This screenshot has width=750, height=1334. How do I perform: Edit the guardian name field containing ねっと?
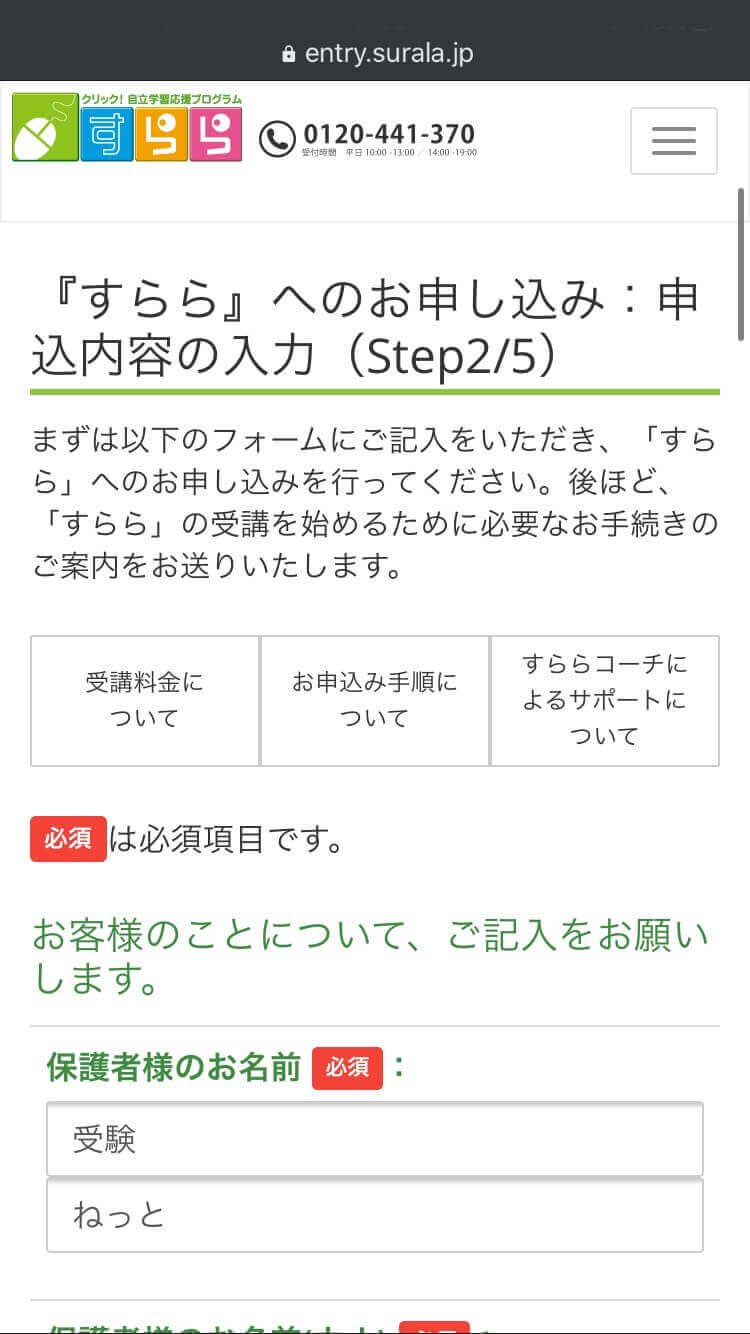click(375, 1215)
